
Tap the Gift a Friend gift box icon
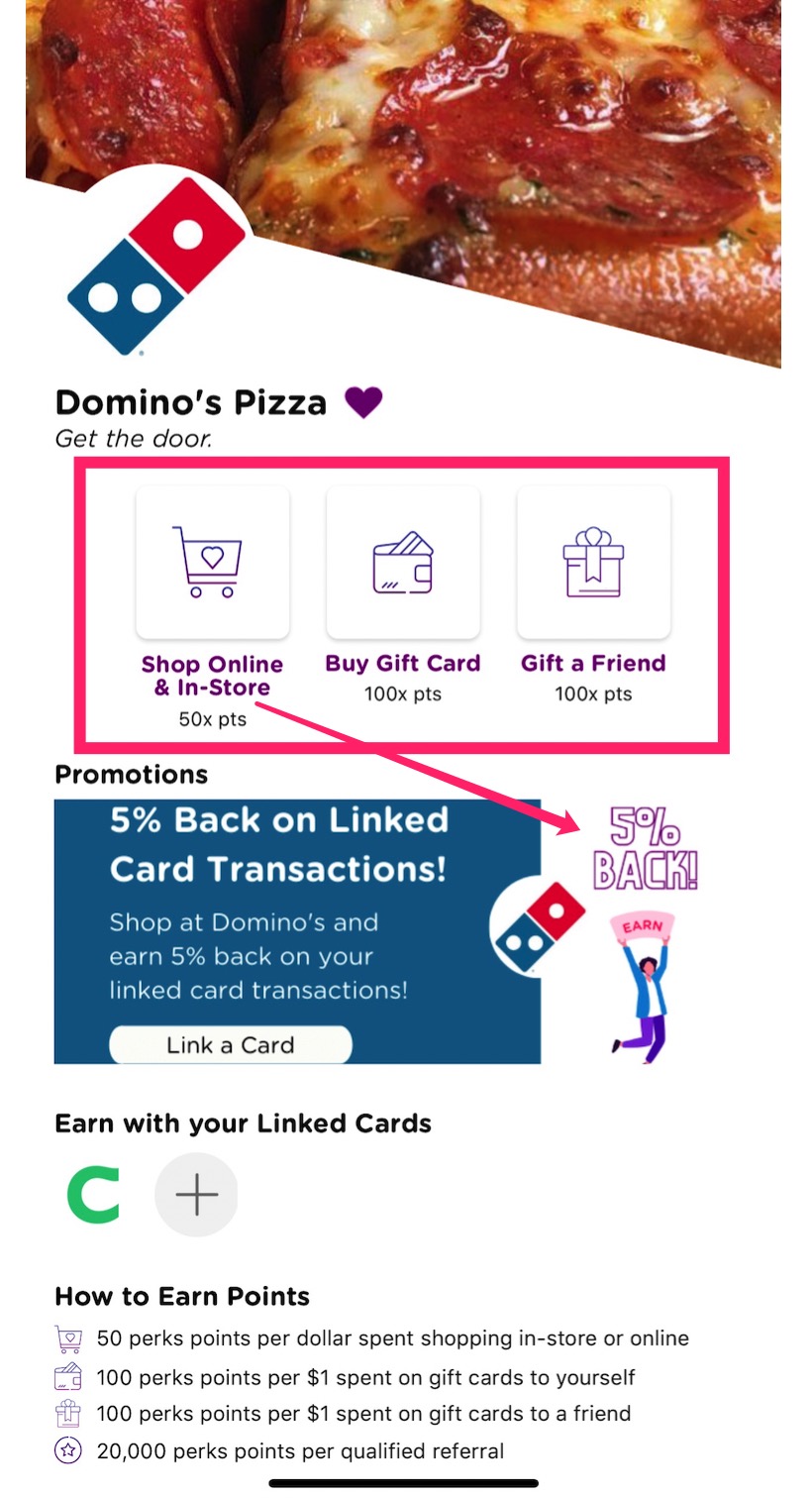point(593,563)
